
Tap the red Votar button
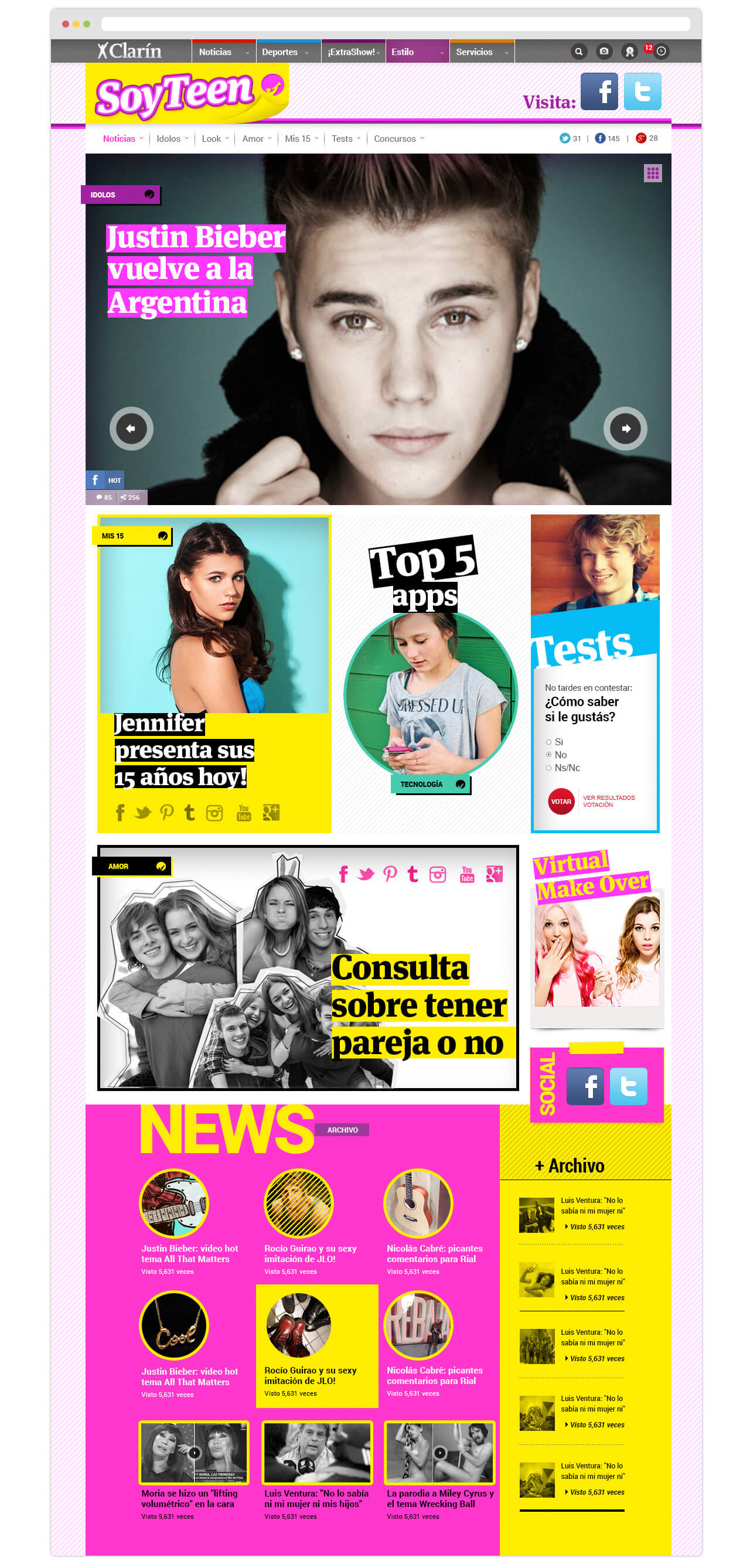[561, 801]
